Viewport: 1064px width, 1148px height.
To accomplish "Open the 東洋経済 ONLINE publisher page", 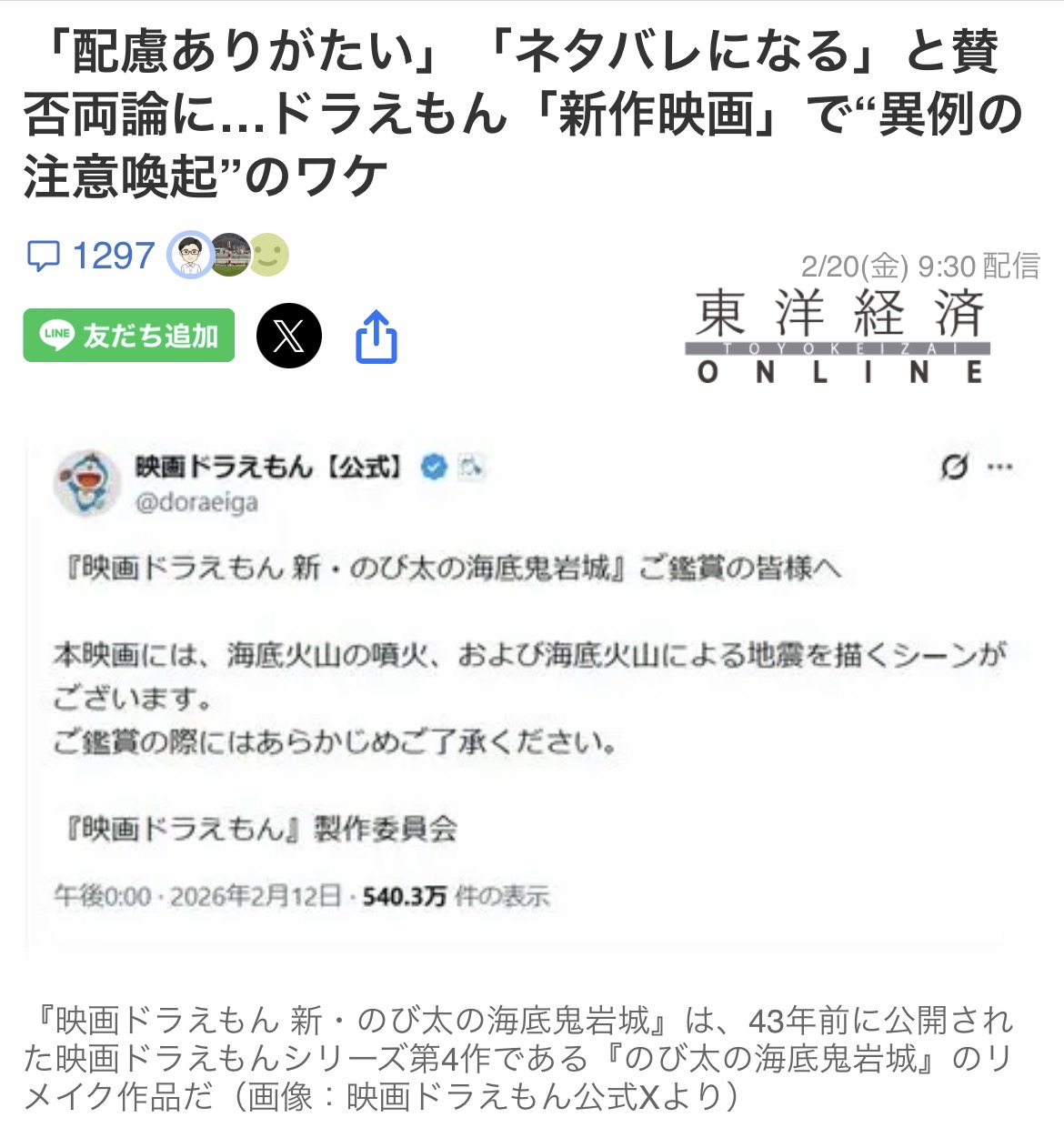I will click(838, 337).
